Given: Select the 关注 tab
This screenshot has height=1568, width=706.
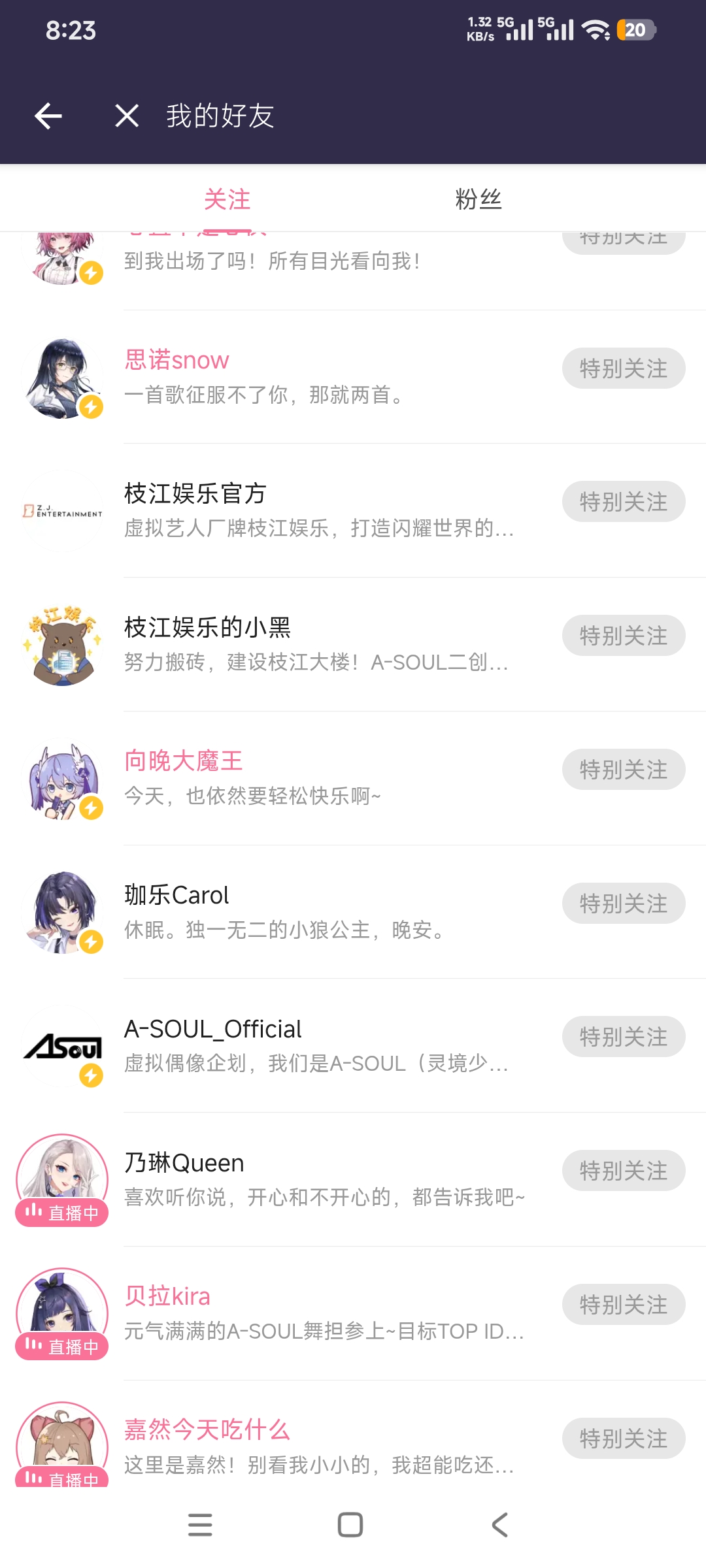Looking at the screenshot, I should (x=227, y=199).
